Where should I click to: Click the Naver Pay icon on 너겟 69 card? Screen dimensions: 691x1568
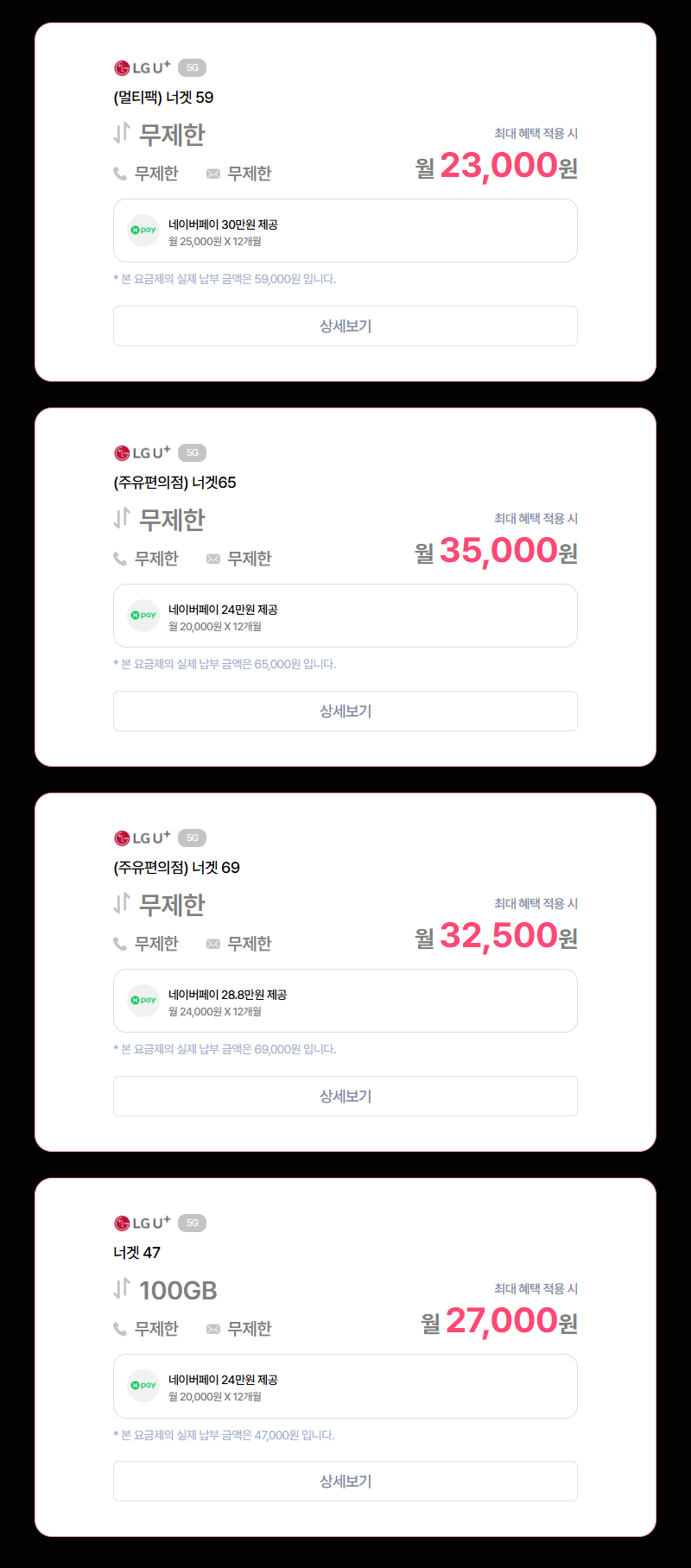point(143,1001)
